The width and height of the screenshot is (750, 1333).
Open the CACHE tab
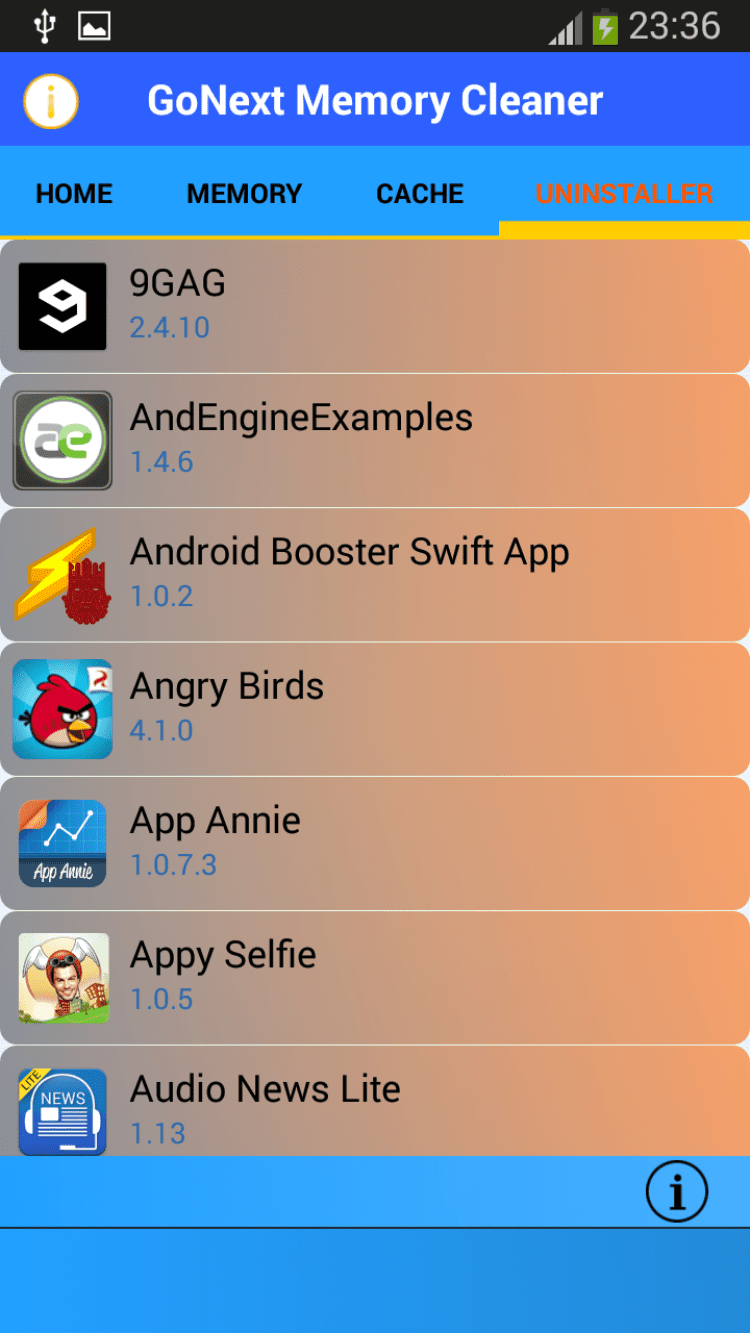[x=420, y=193]
